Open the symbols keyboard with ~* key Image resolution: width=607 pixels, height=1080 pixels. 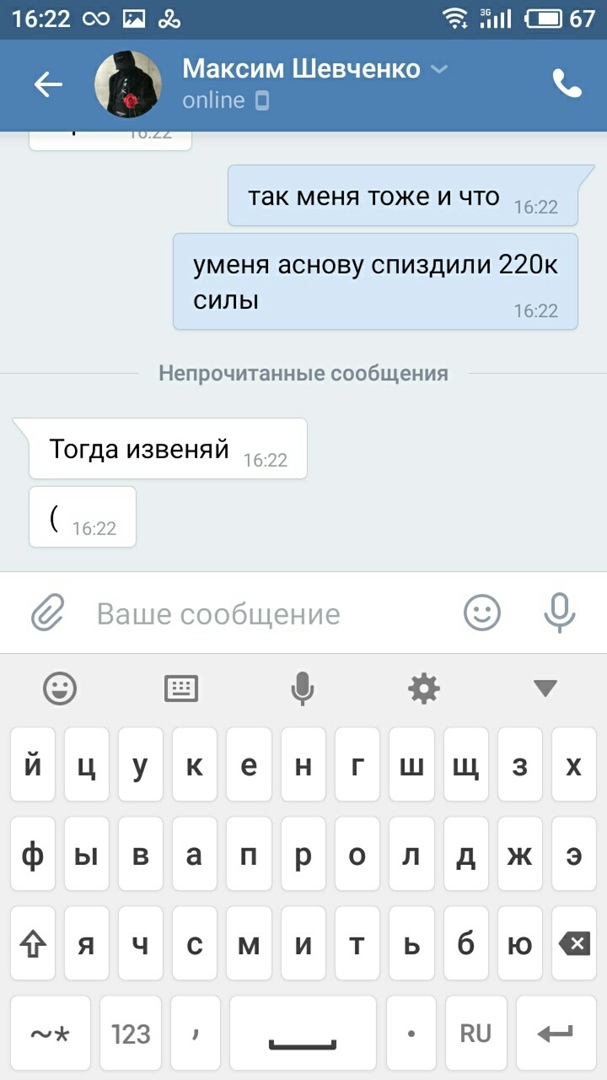pos(49,1033)
